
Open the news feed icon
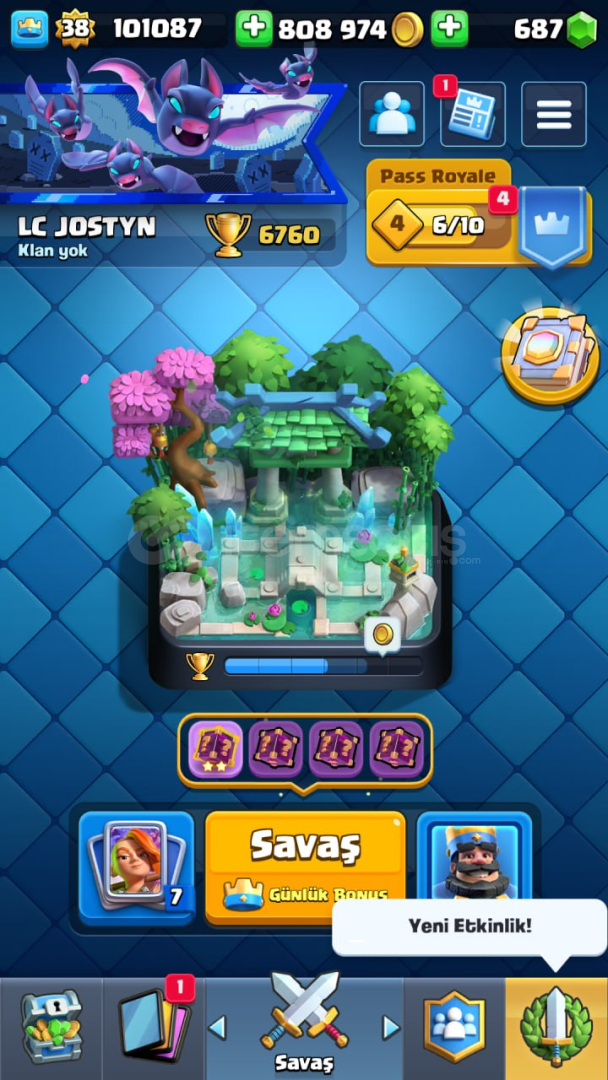472,114
